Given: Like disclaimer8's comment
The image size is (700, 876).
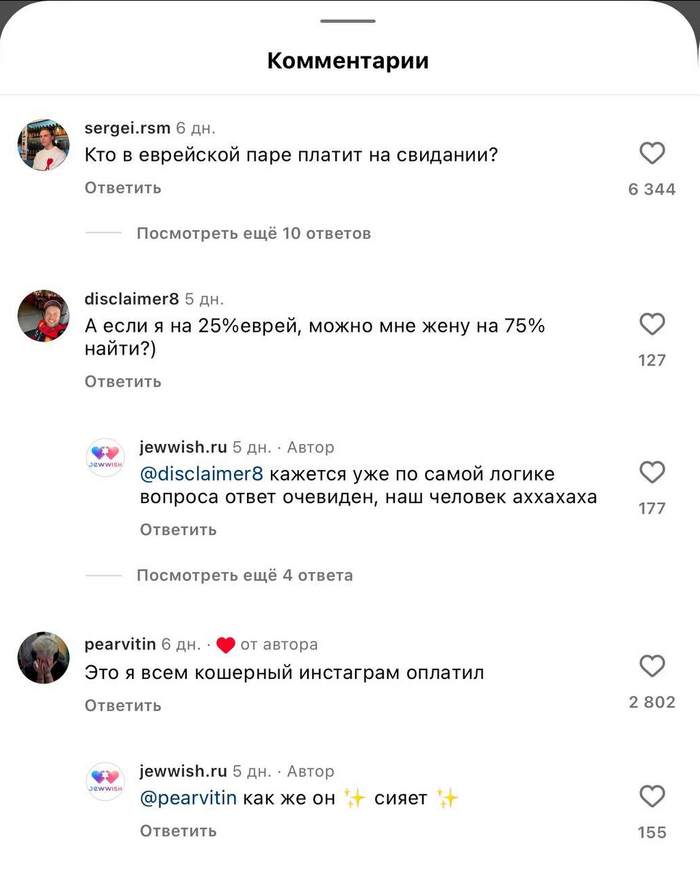Looking at the screenshot, I should pos(652,324).
